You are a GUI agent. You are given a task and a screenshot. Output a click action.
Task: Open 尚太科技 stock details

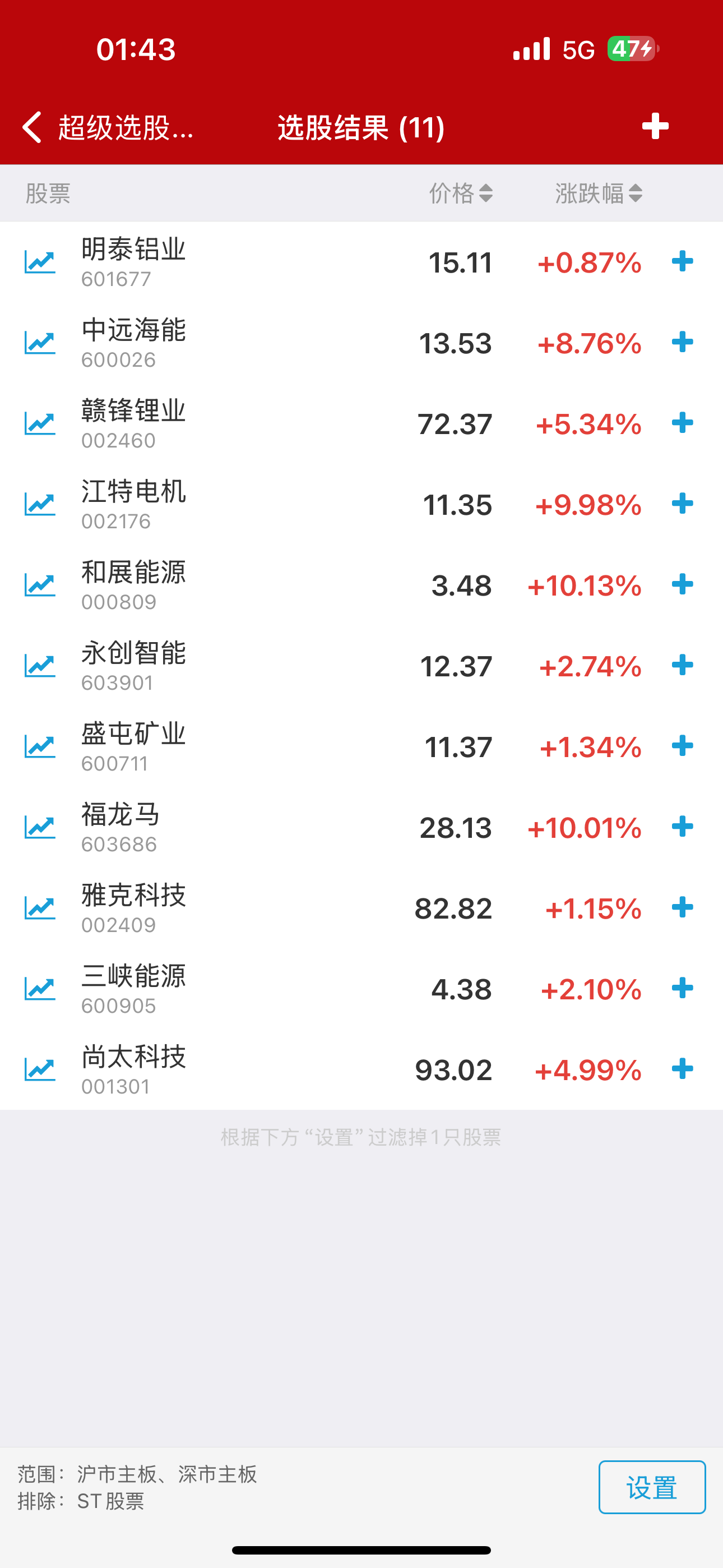(x=134, y=1069)
